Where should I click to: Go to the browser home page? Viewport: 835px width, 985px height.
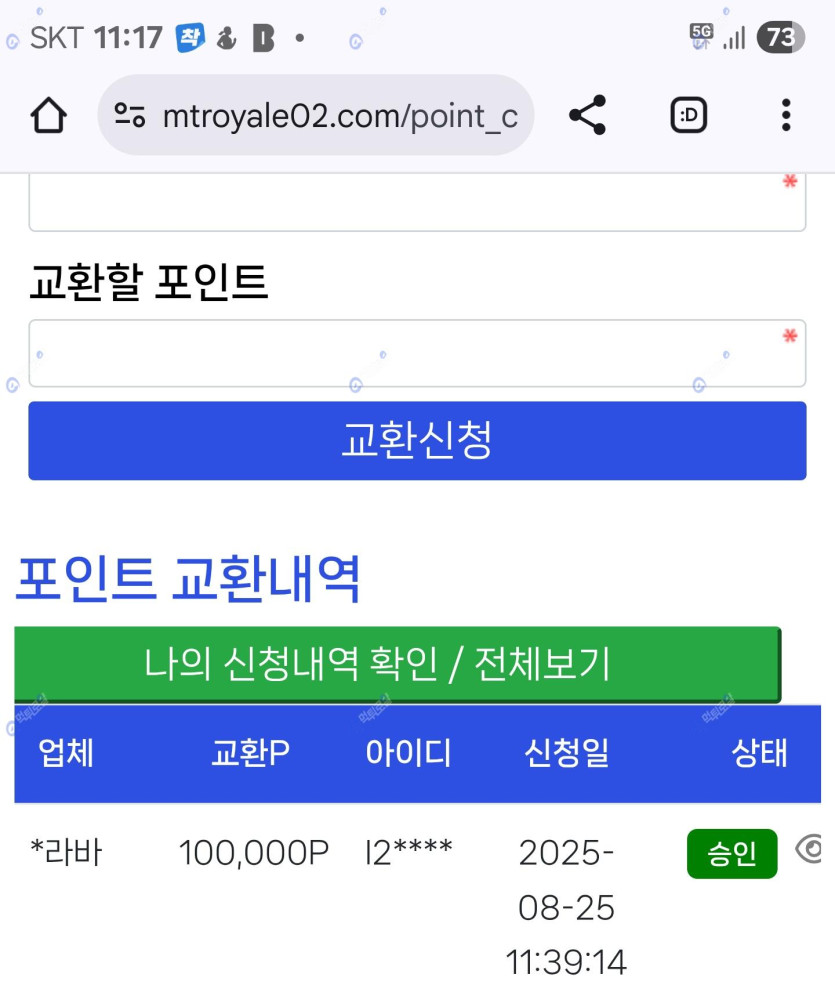tap(48, 116)
